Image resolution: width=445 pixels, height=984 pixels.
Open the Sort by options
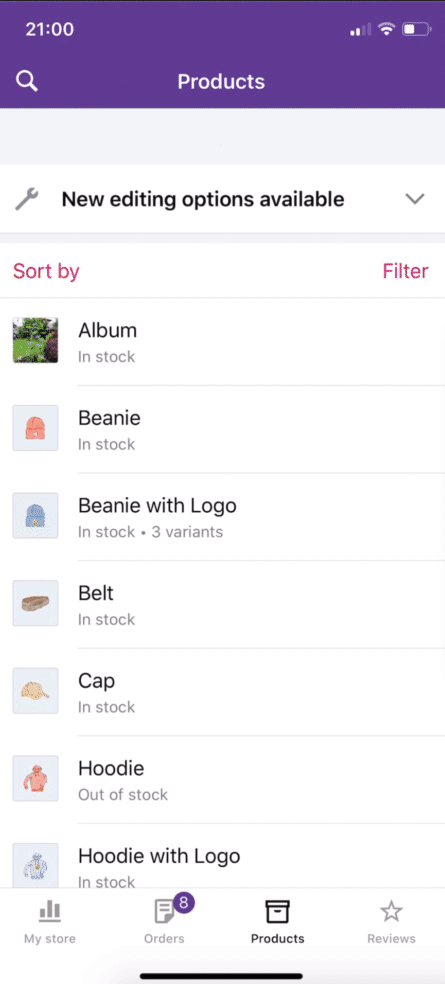coord(46,271)
